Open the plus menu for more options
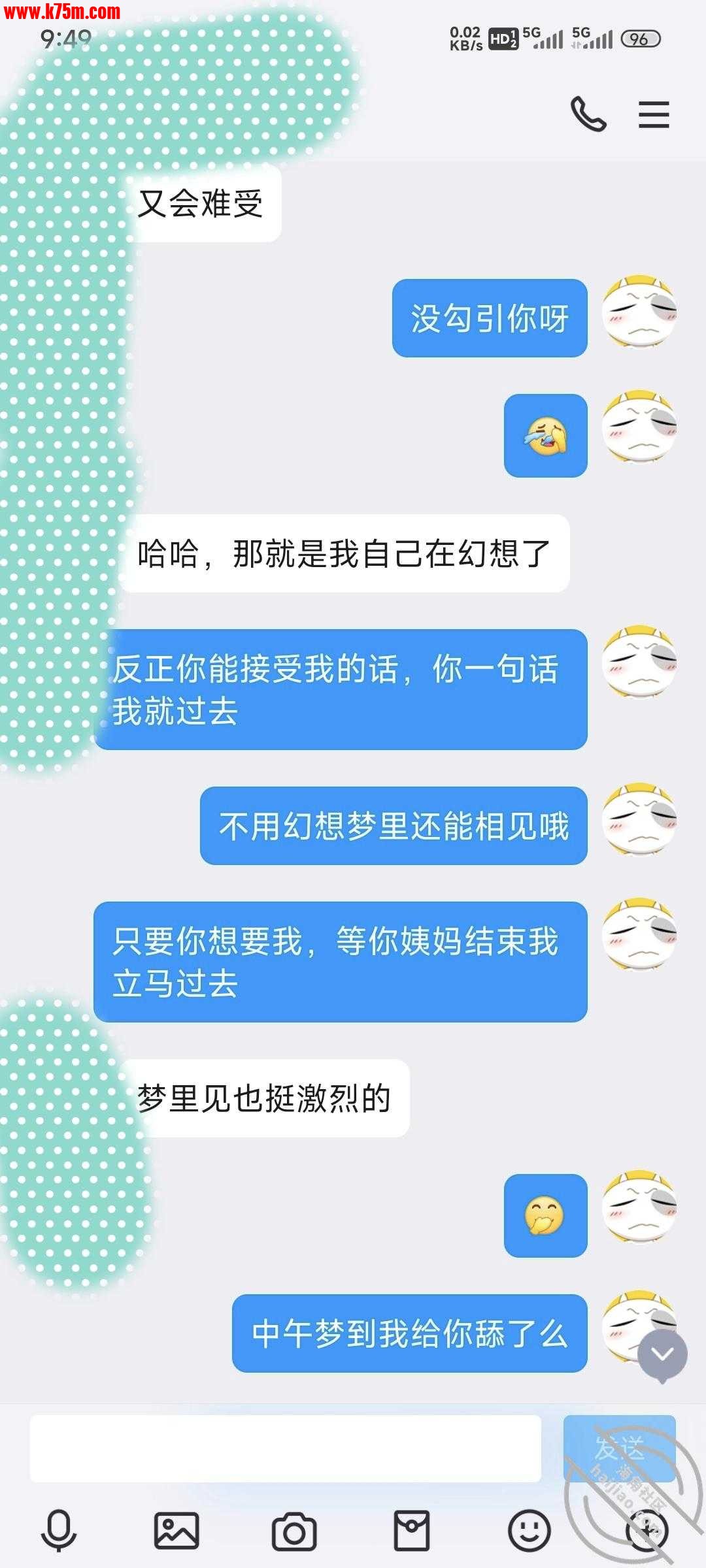 click(x=646, y=1530)
